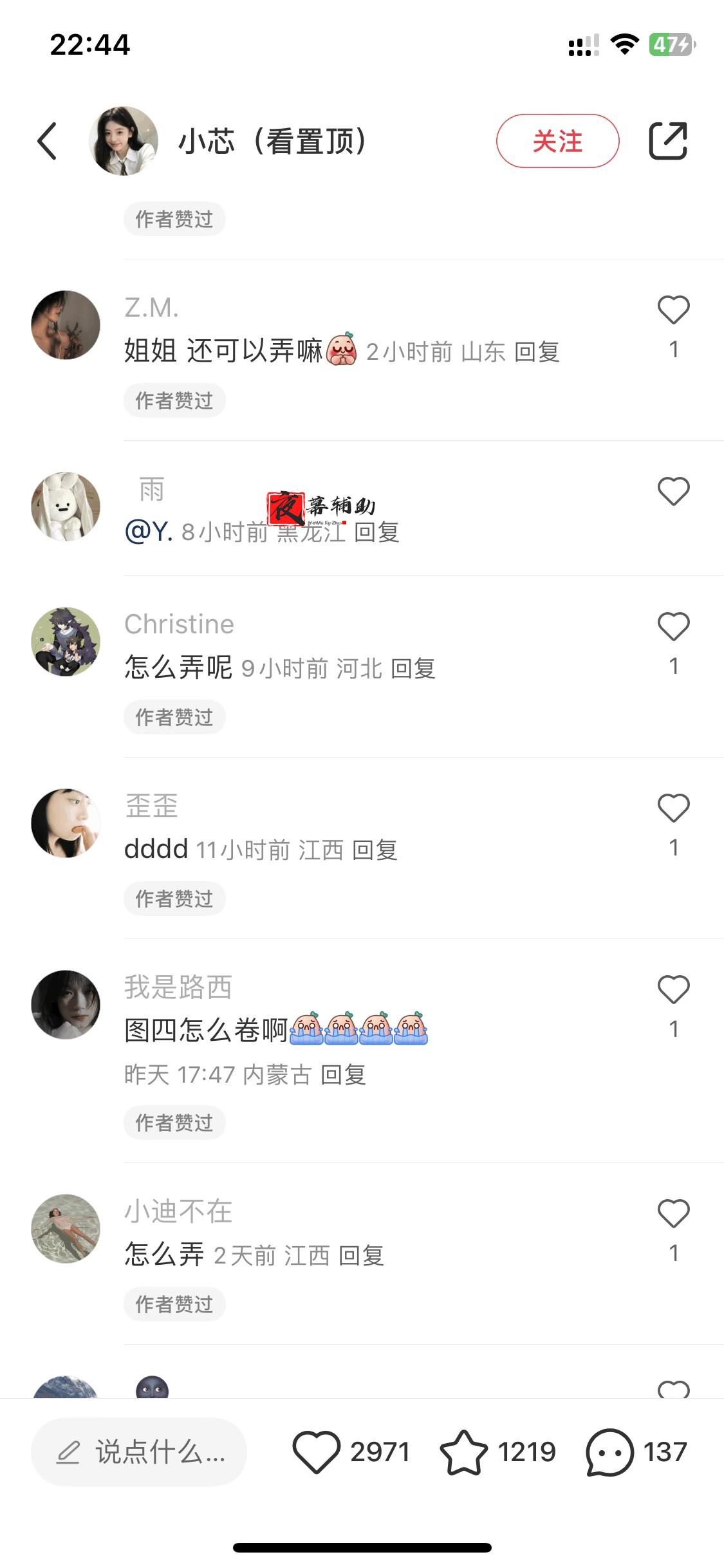Like Christine's comment
724x1568 pixels.
coord(674,626)
